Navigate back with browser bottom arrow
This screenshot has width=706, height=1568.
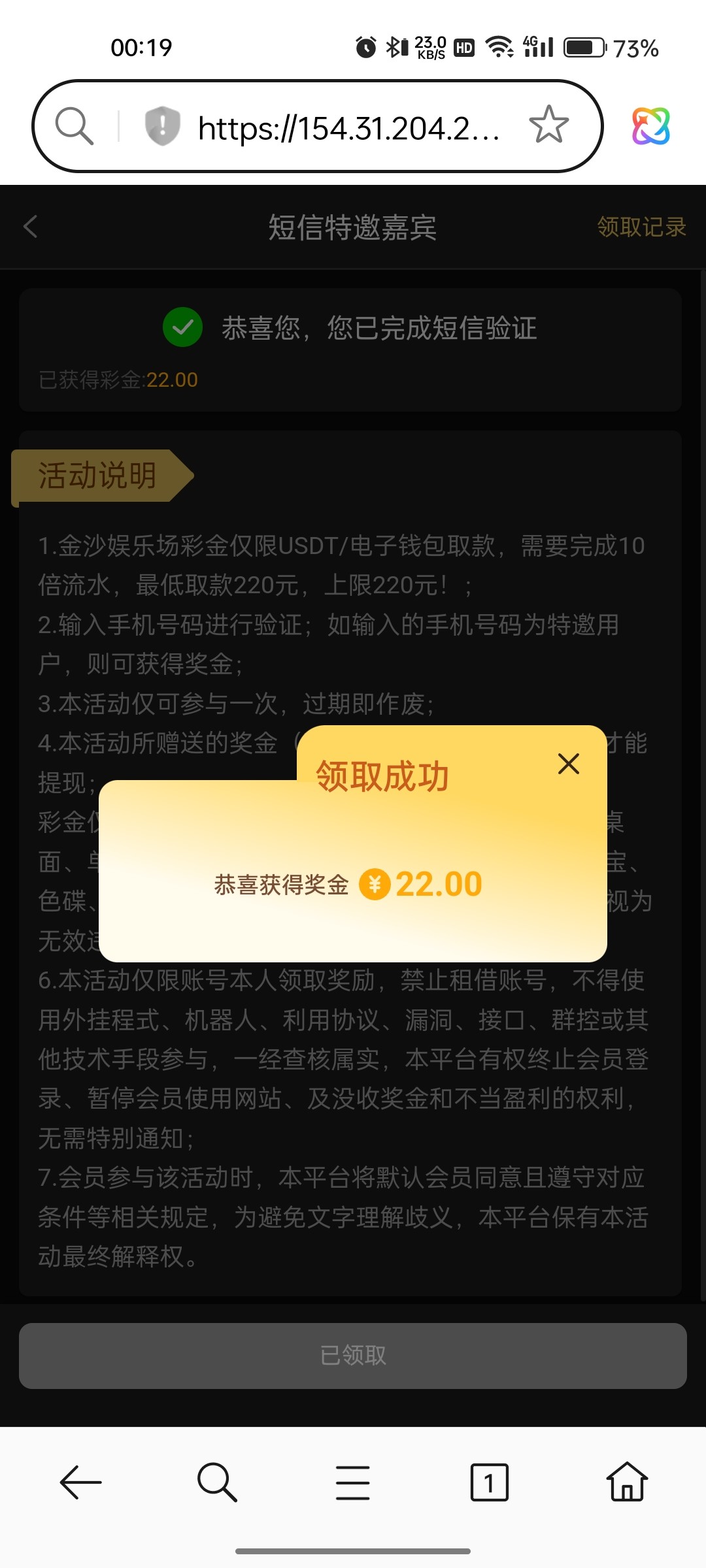(x=80, y=1482)
